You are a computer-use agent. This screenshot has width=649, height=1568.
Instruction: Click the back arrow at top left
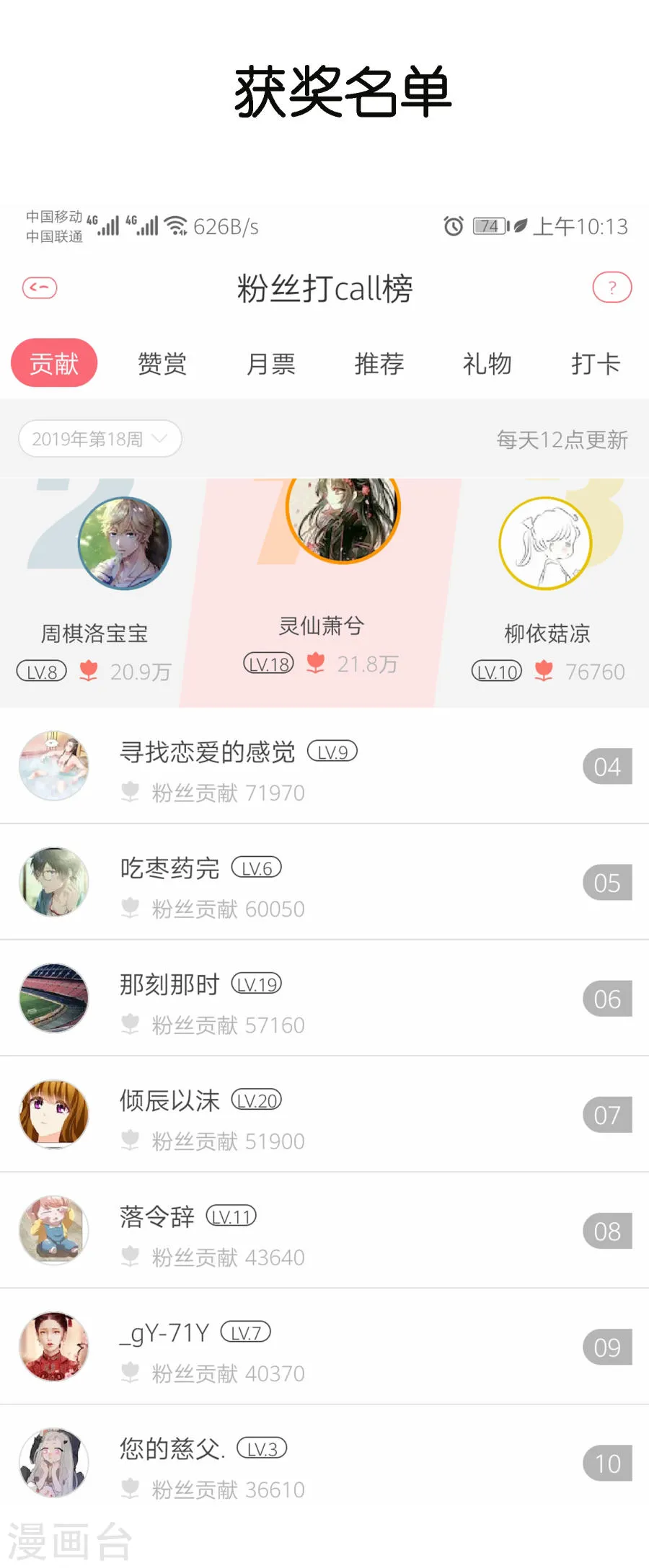[x=39, y=287]
